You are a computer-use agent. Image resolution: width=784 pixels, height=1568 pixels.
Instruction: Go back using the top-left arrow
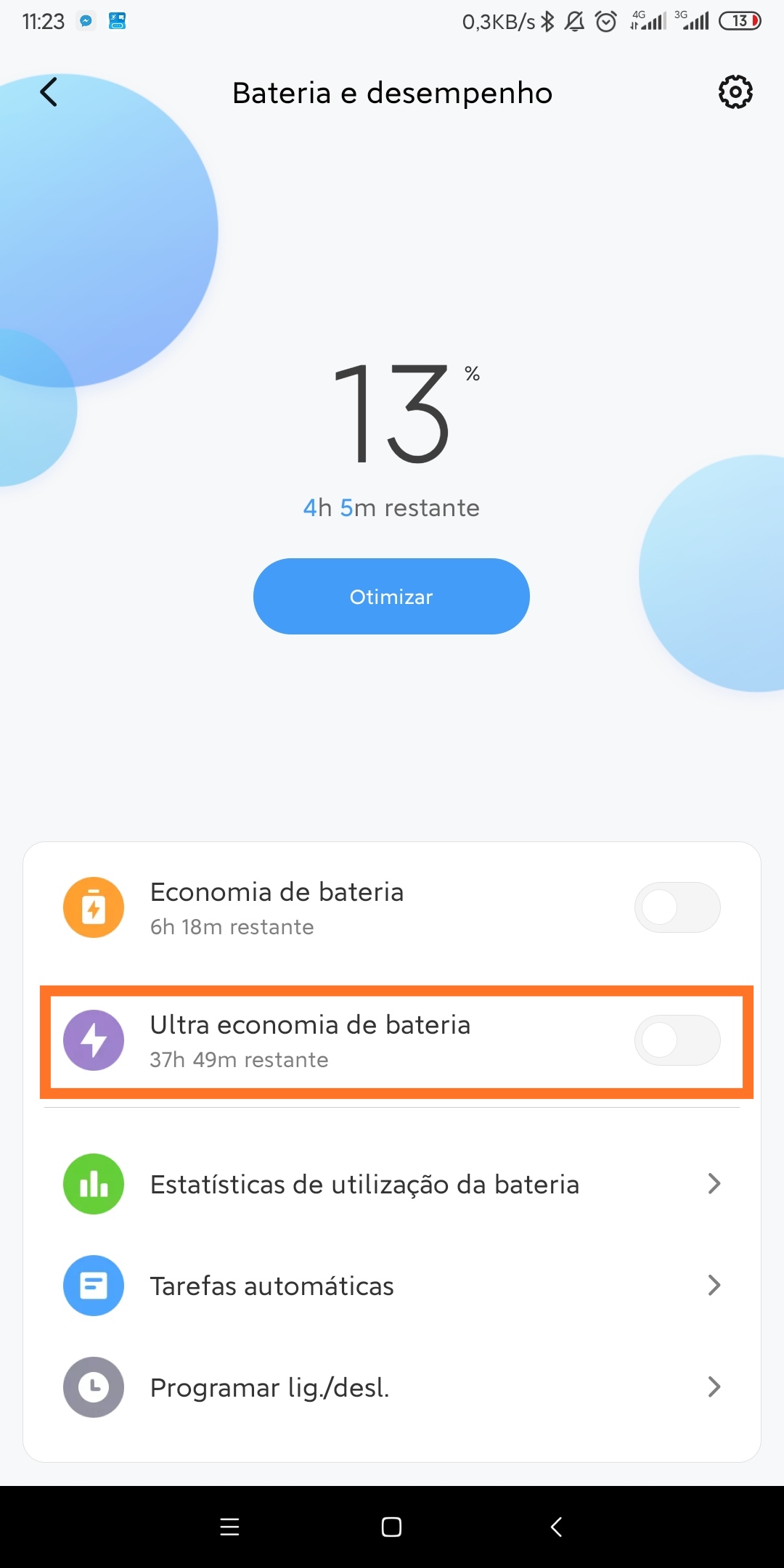49,92
